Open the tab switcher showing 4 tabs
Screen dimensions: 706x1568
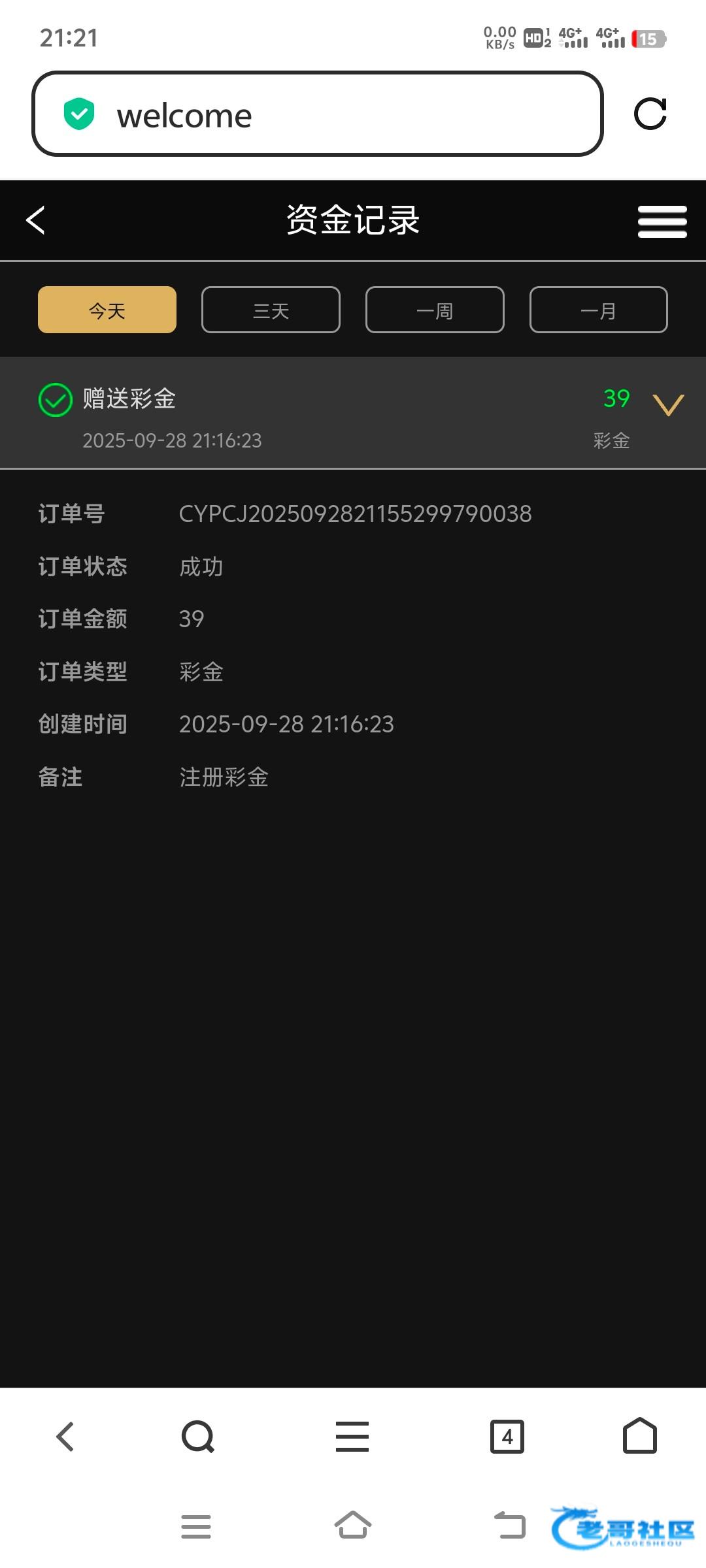[x=507, y=1437]
